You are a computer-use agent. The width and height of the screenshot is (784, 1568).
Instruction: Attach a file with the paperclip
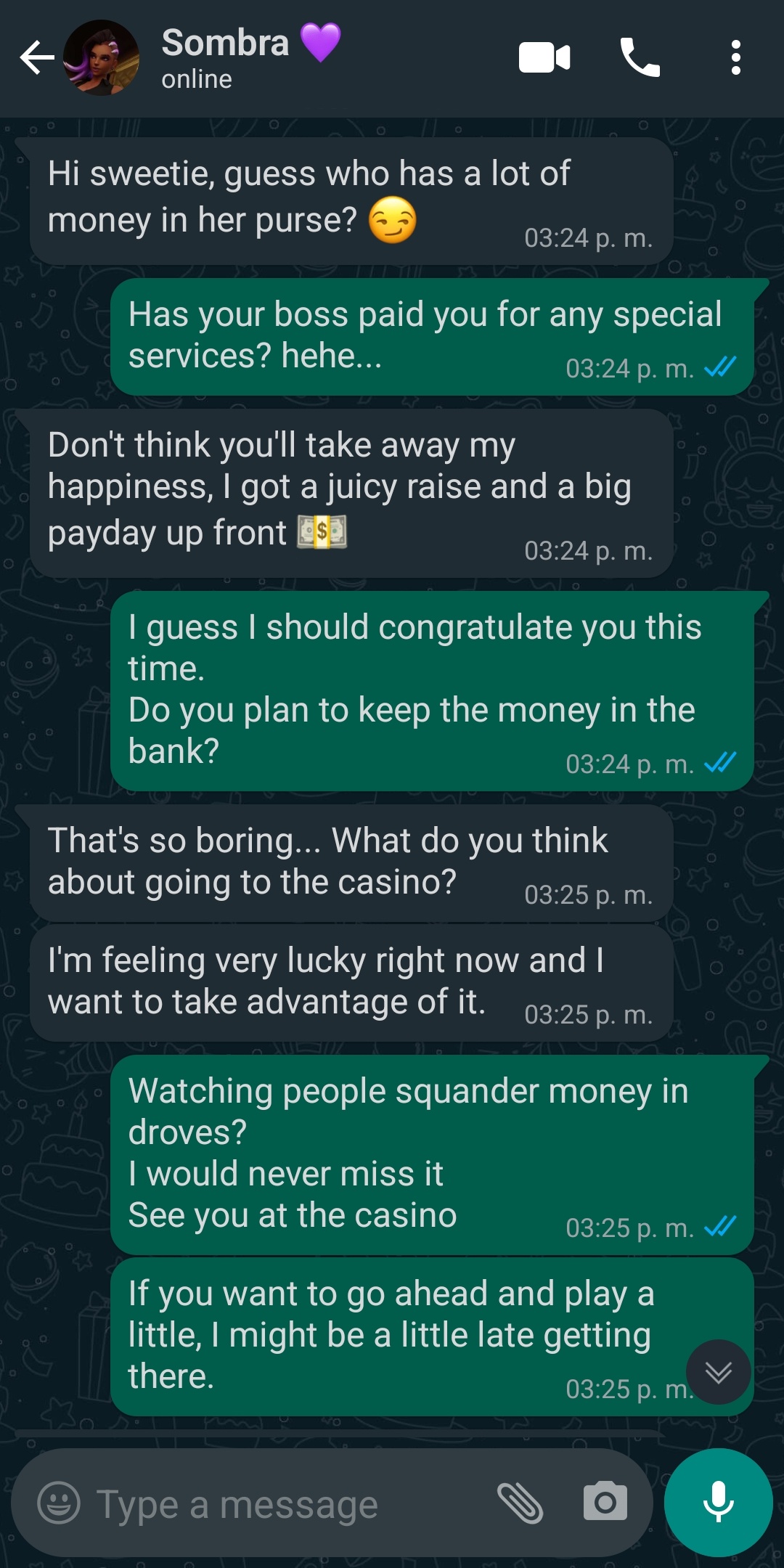point(520,1503)
